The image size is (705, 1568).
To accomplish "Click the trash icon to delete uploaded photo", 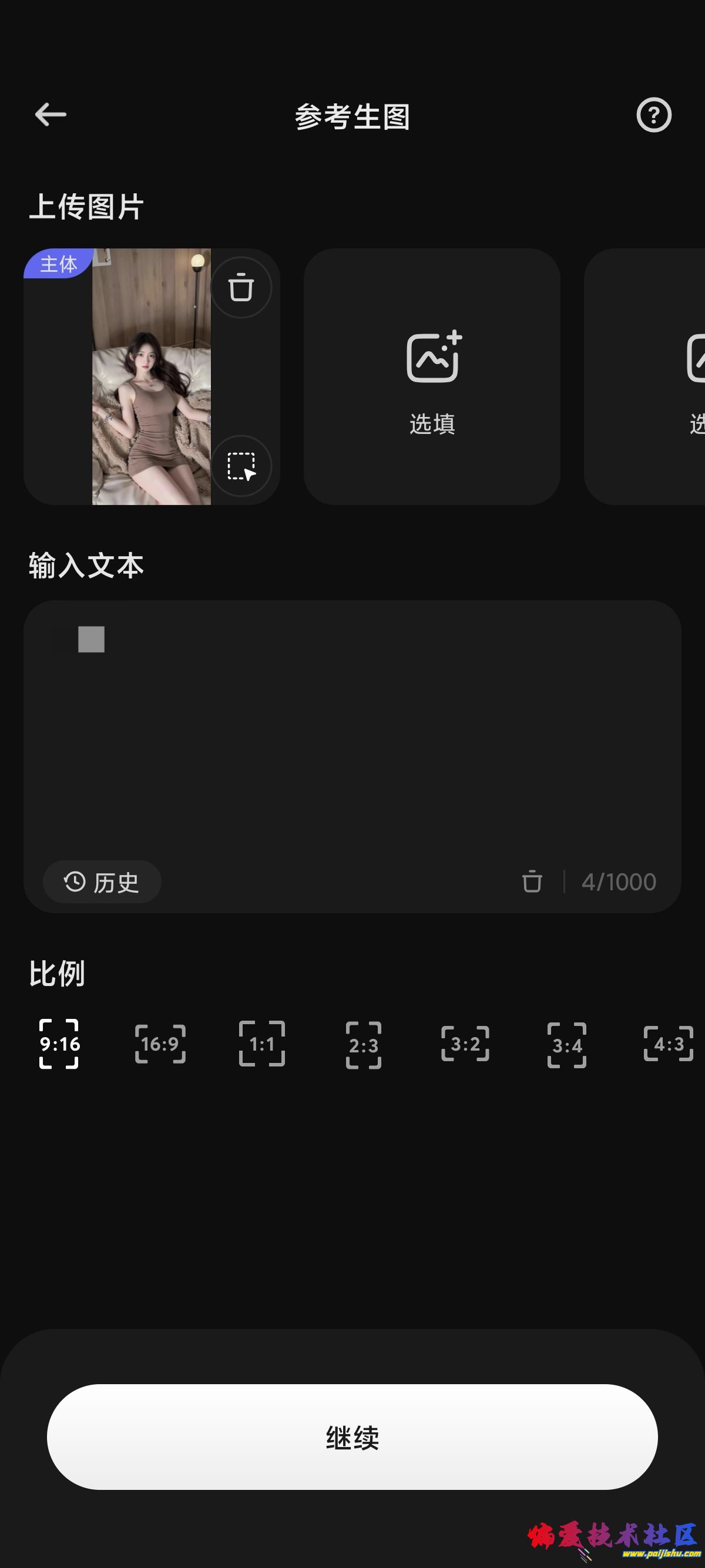I will [241, 287].
